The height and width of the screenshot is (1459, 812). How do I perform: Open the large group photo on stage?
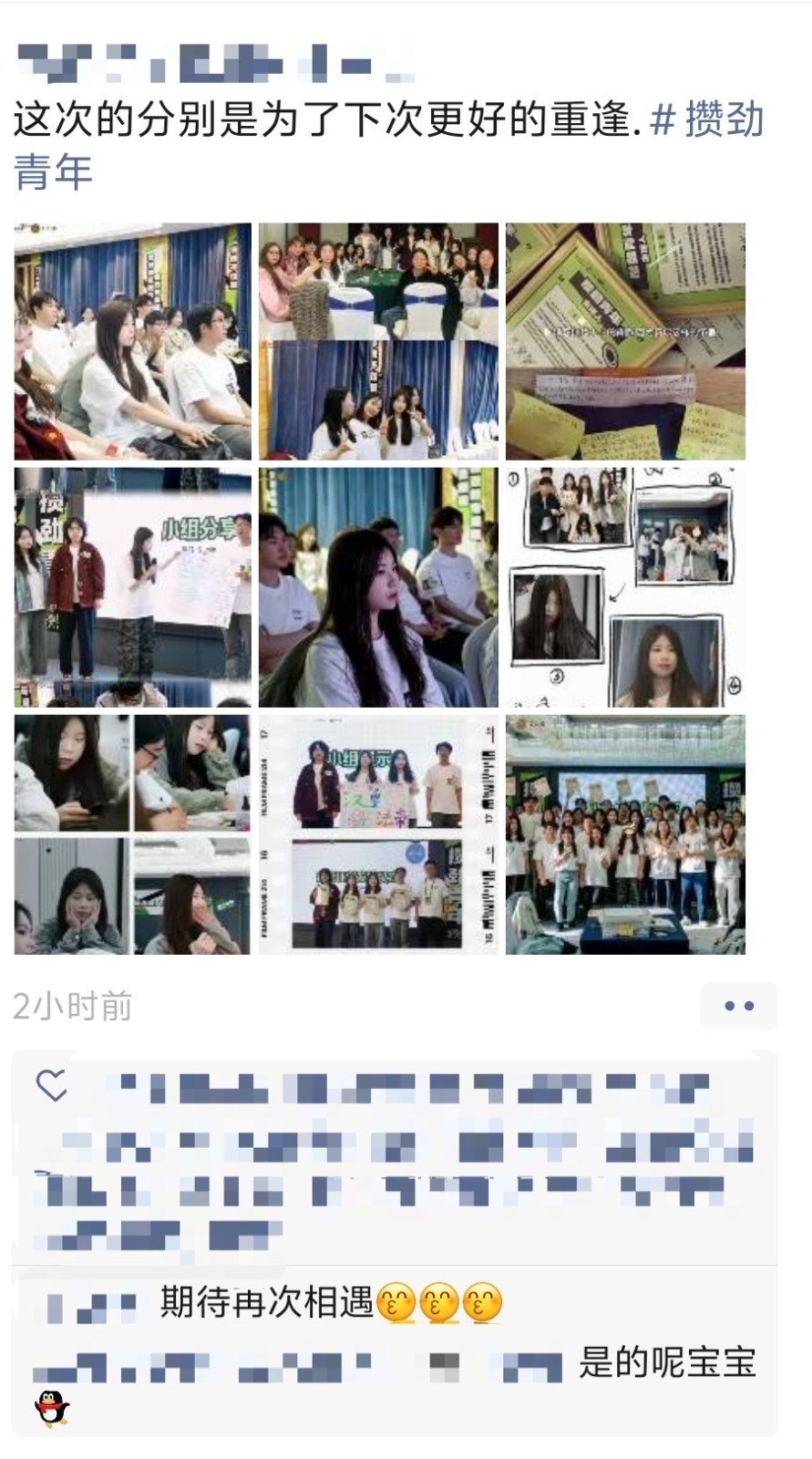[x=625, y=834]
